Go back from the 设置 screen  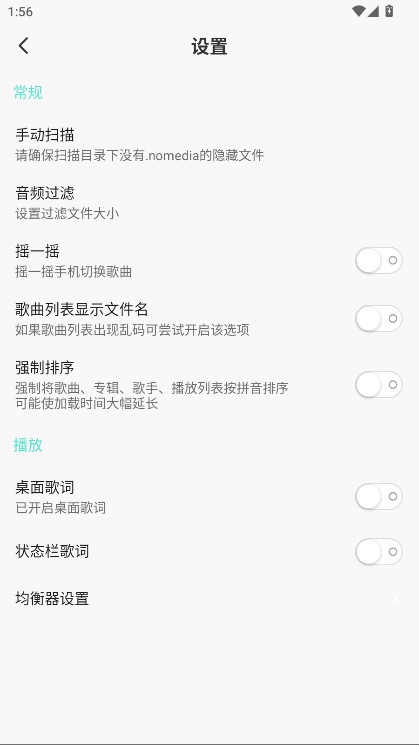click(24, 46)
